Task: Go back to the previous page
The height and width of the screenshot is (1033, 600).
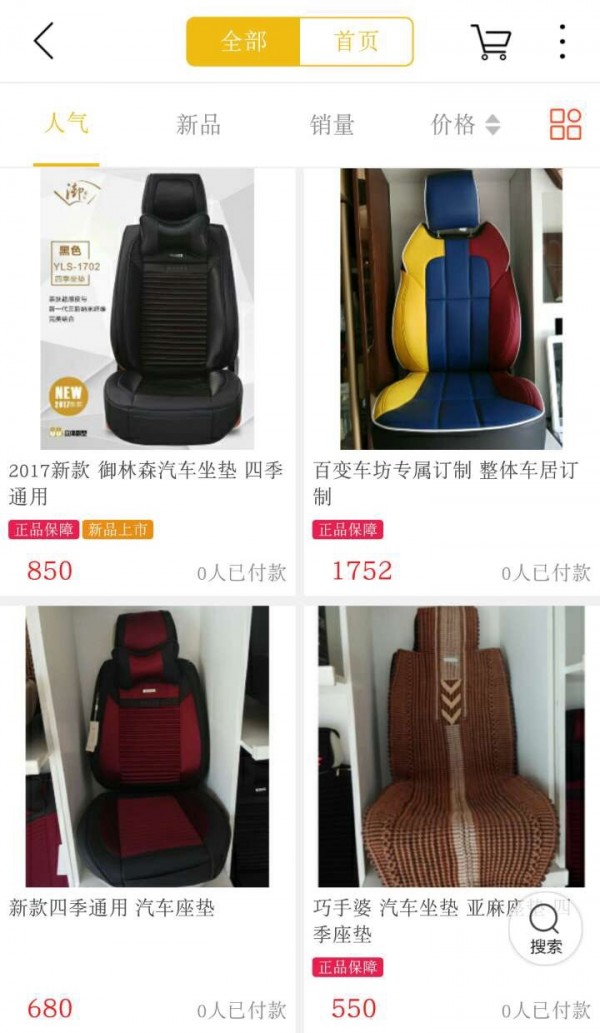Action: [x=43, y=41]
